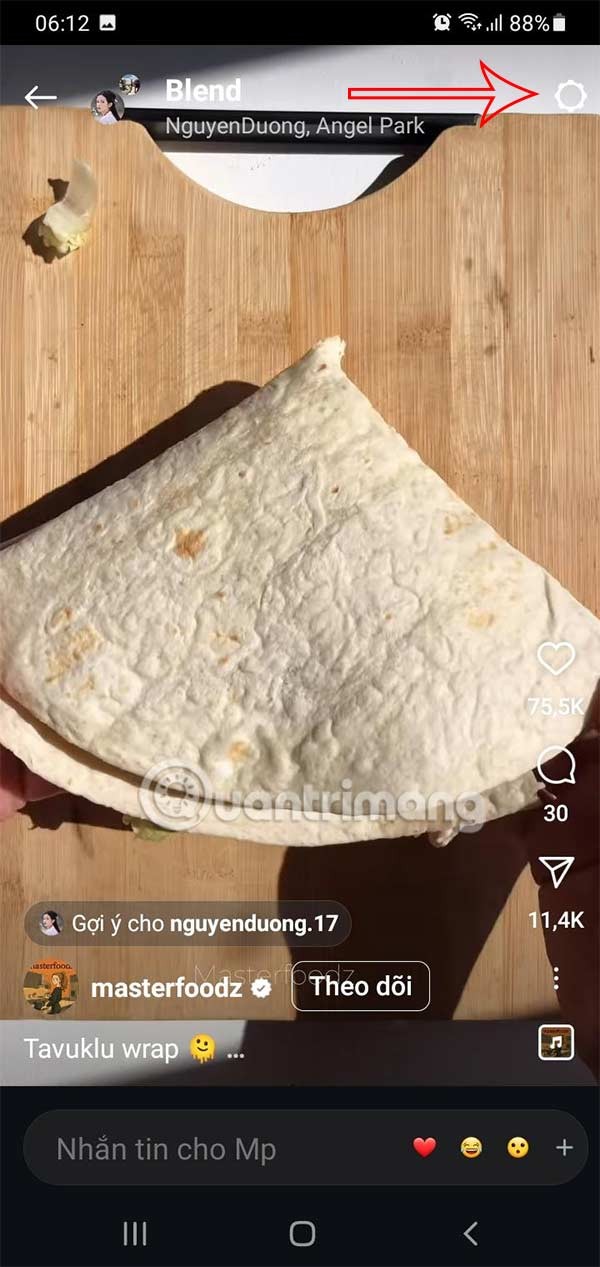Image resolution: width=600 pixels, height=1267 pixels.
Task: Go back using the top-left arrow
Action: [40, 97]
